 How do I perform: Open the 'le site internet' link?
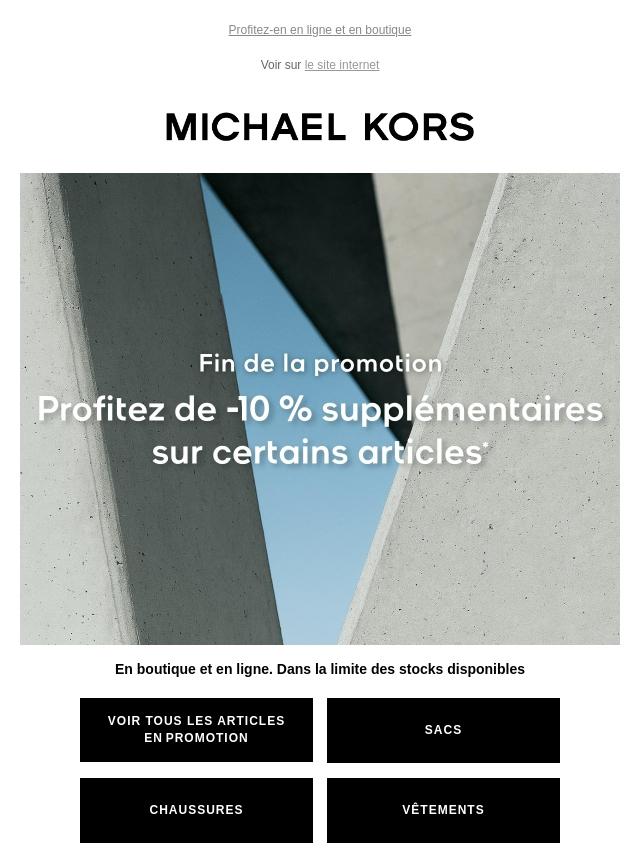pyautogui.click(x=341, y=65)
